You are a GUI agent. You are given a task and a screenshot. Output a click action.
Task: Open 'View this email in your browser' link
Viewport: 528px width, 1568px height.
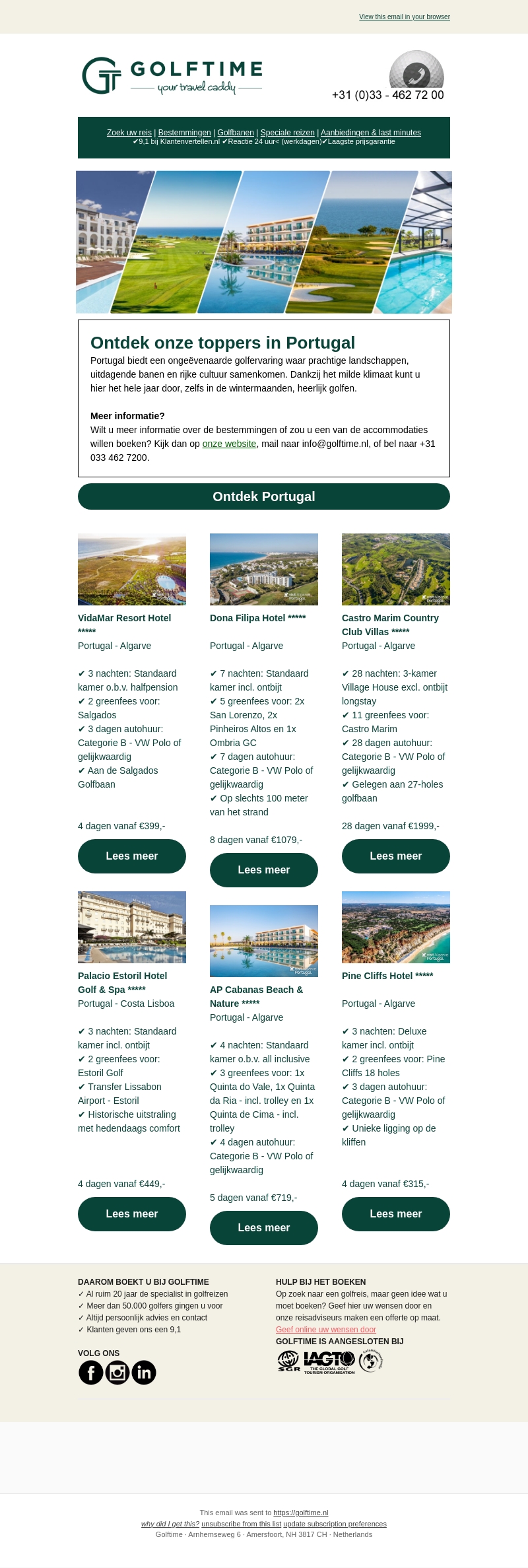(x=404, y=17)
